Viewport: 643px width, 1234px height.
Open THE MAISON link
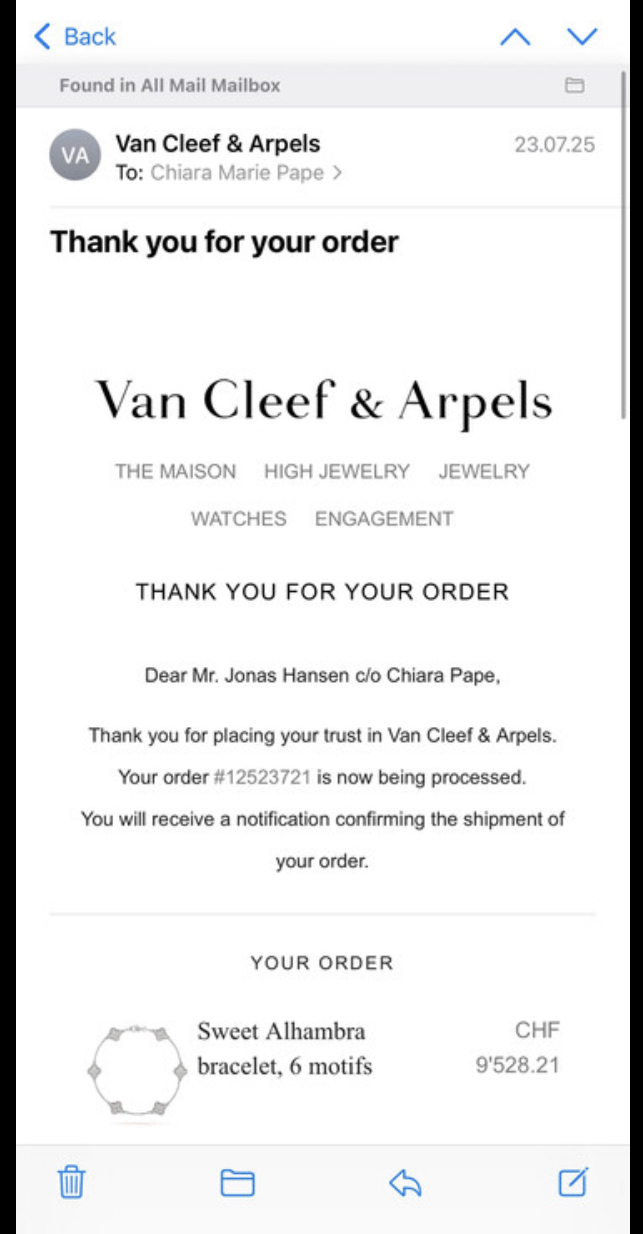click(x=175, y=471)
